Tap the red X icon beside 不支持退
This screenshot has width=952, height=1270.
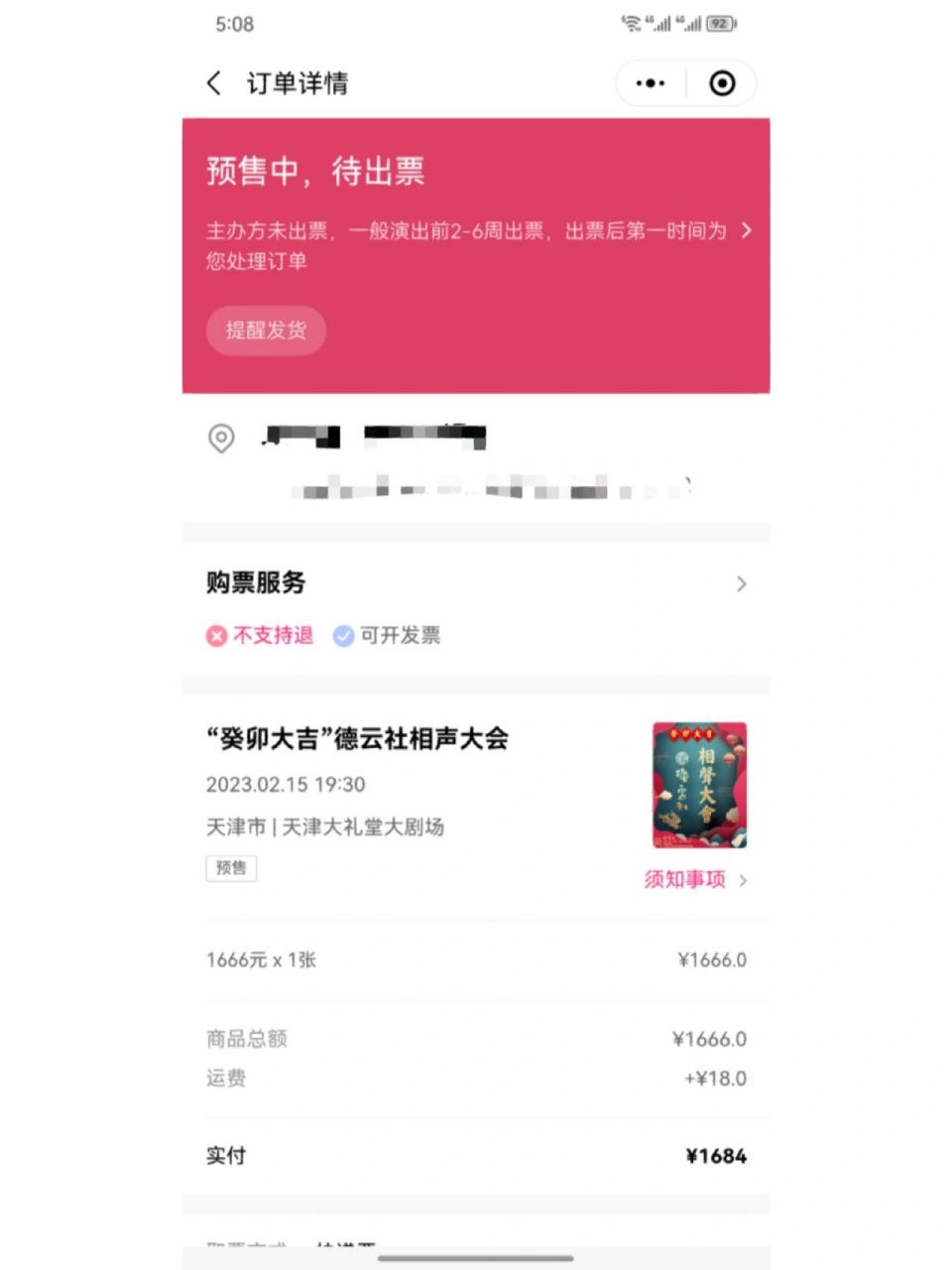(216, 636)
